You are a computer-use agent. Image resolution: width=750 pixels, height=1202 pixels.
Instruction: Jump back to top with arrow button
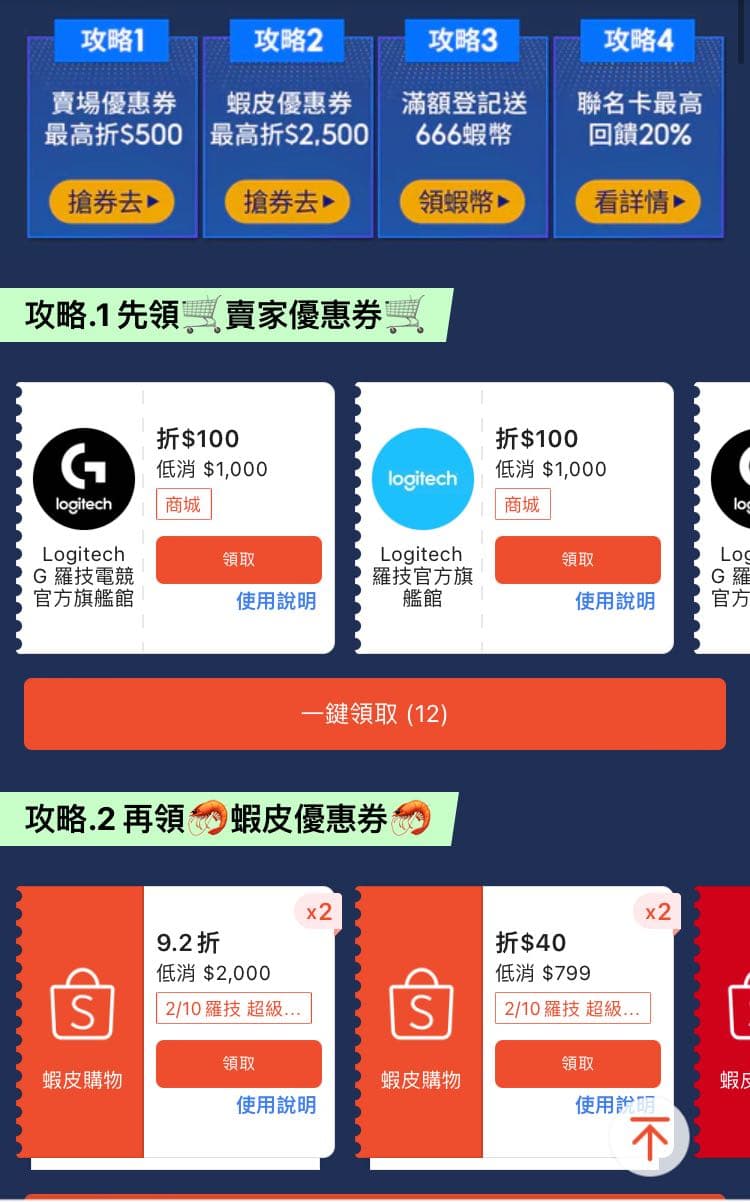point(649,1139)
